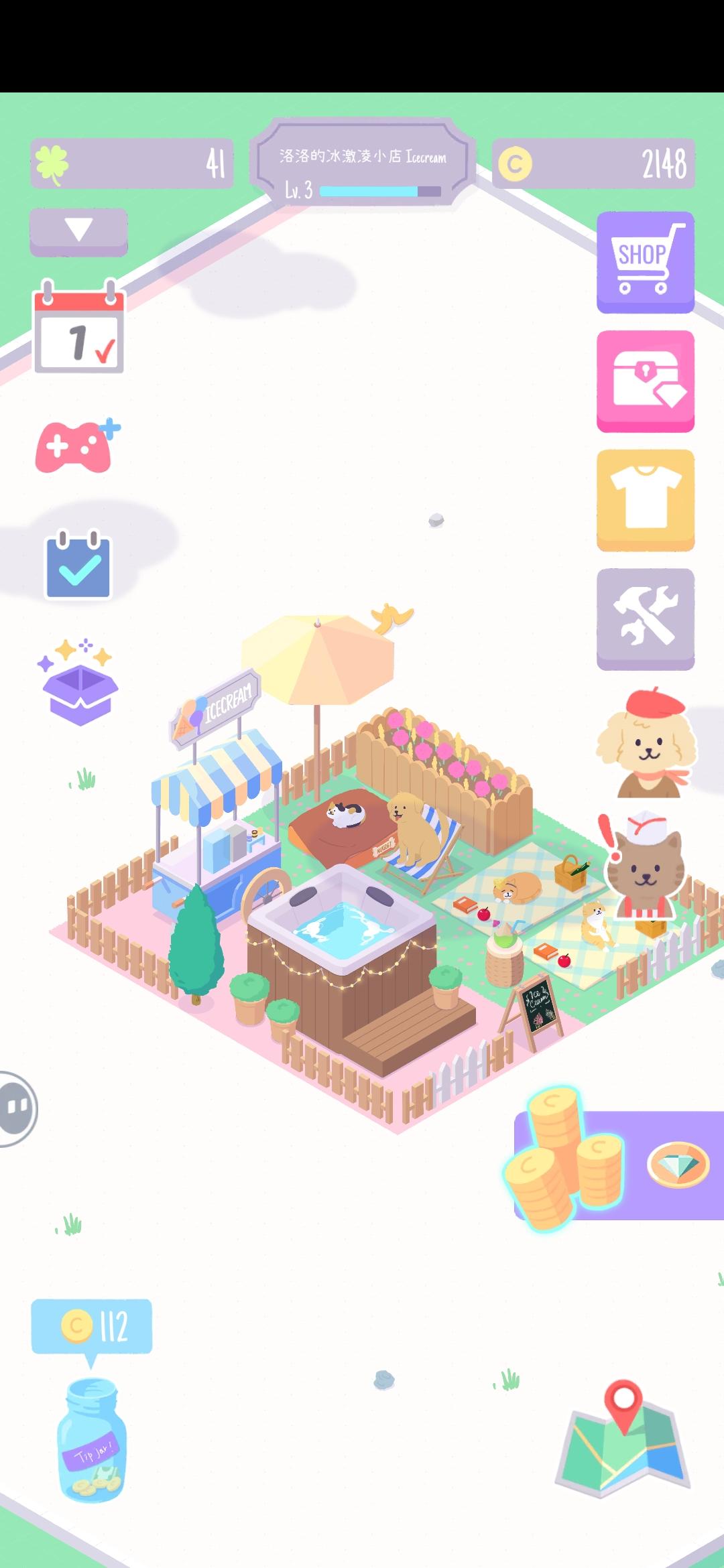Open the daily check-in calendar
Image resolution: width=724 pixels, height=1568 pixels.
click(78, 328)
